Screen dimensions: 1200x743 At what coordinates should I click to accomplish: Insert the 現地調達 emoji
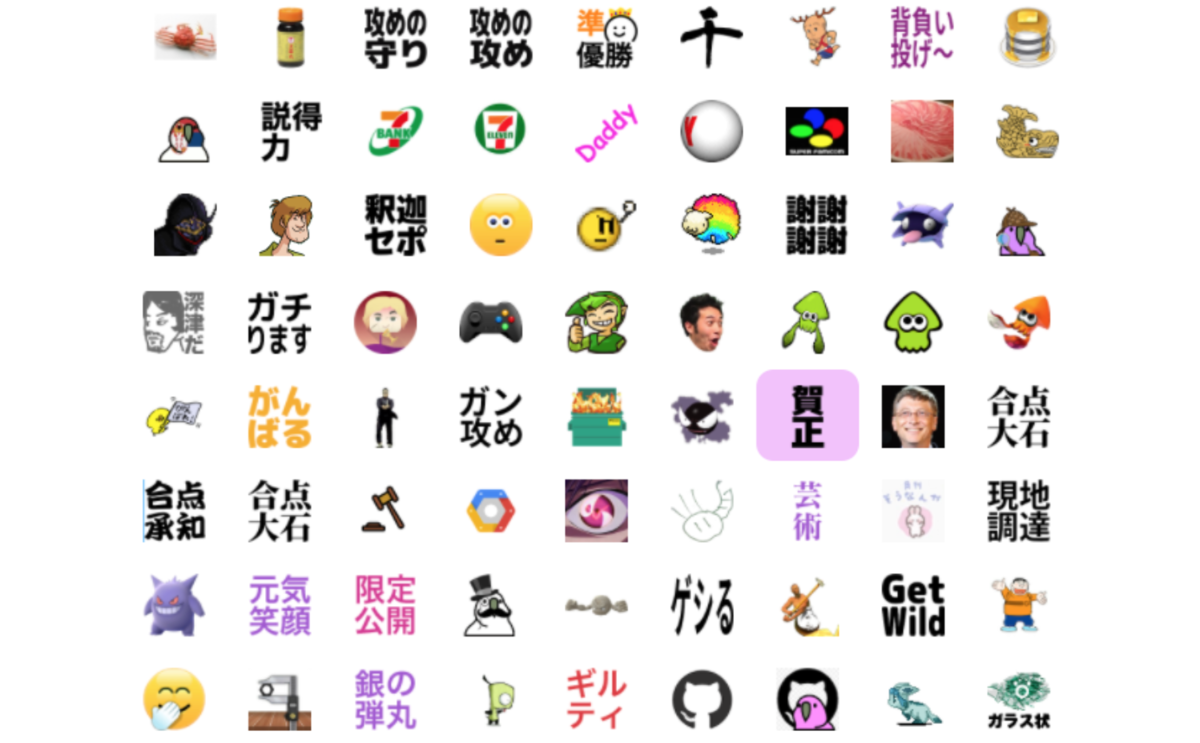point(1018,510)
